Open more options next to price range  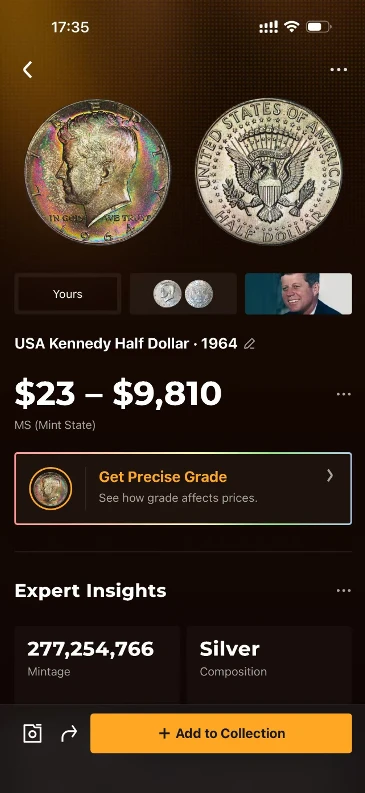click(x=343, y=394)
